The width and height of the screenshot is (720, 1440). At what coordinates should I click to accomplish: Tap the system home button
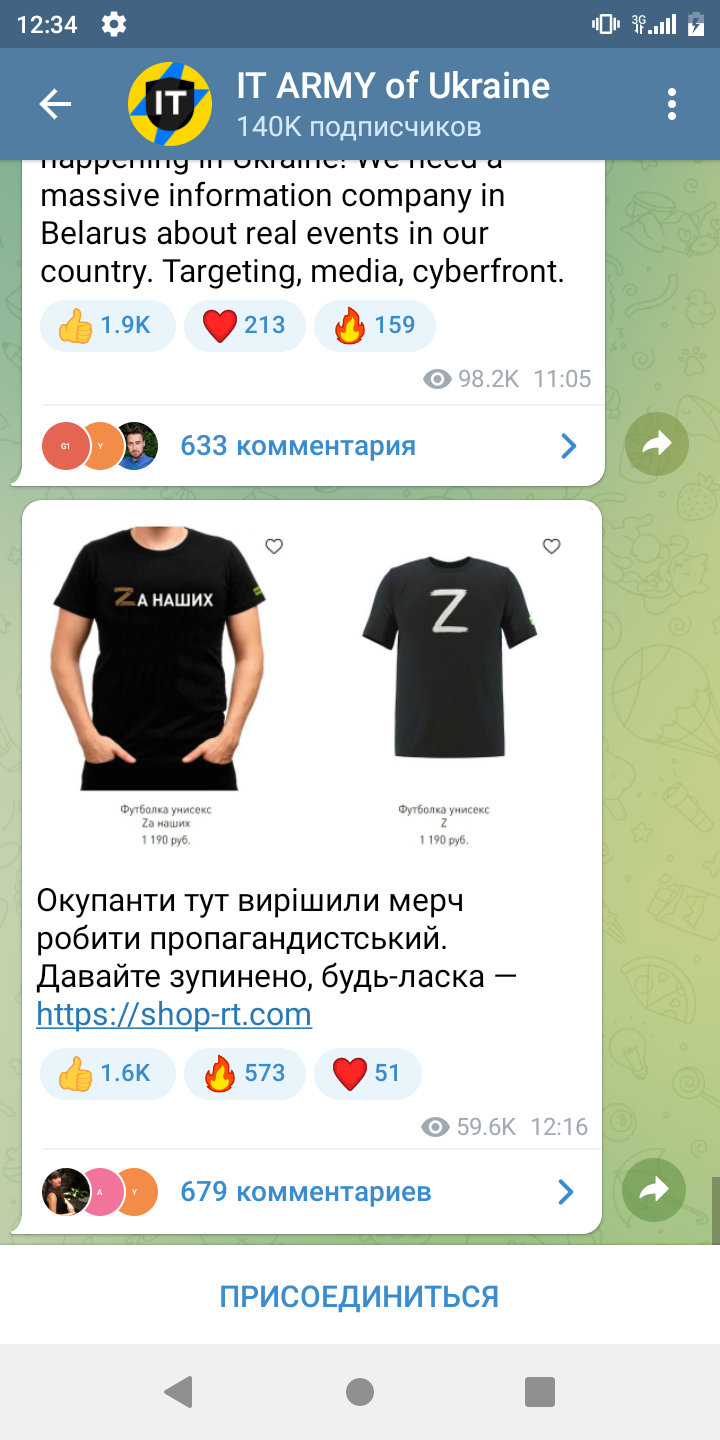click(360, 1391)
